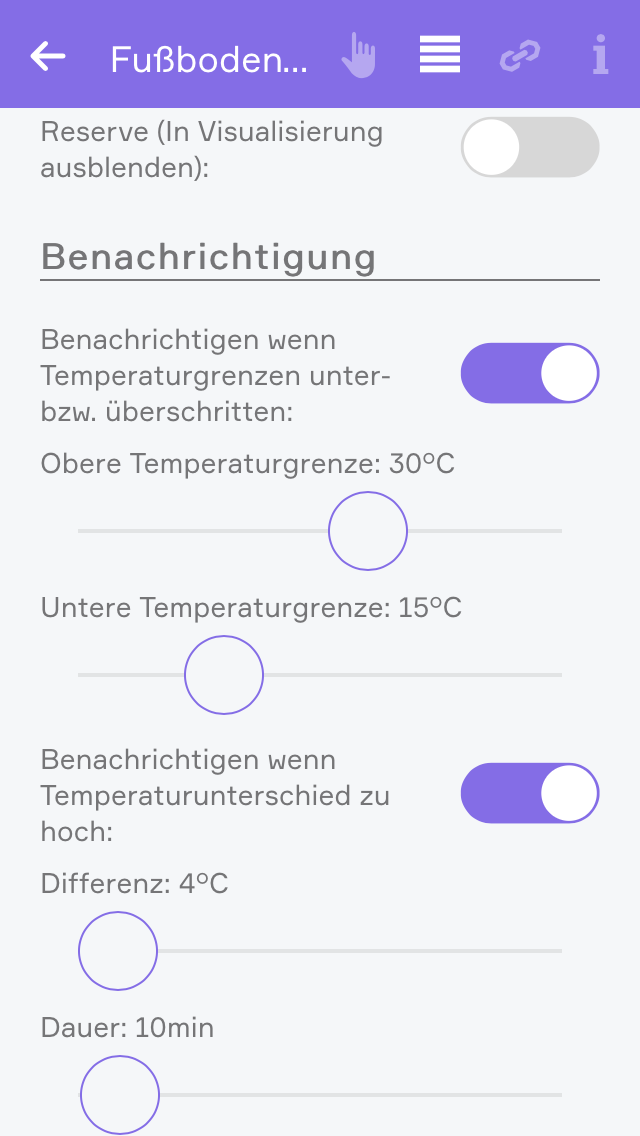The image size is (640, 1136).
Task: Tap the Differenz slider
Action: tap(118, 951)
